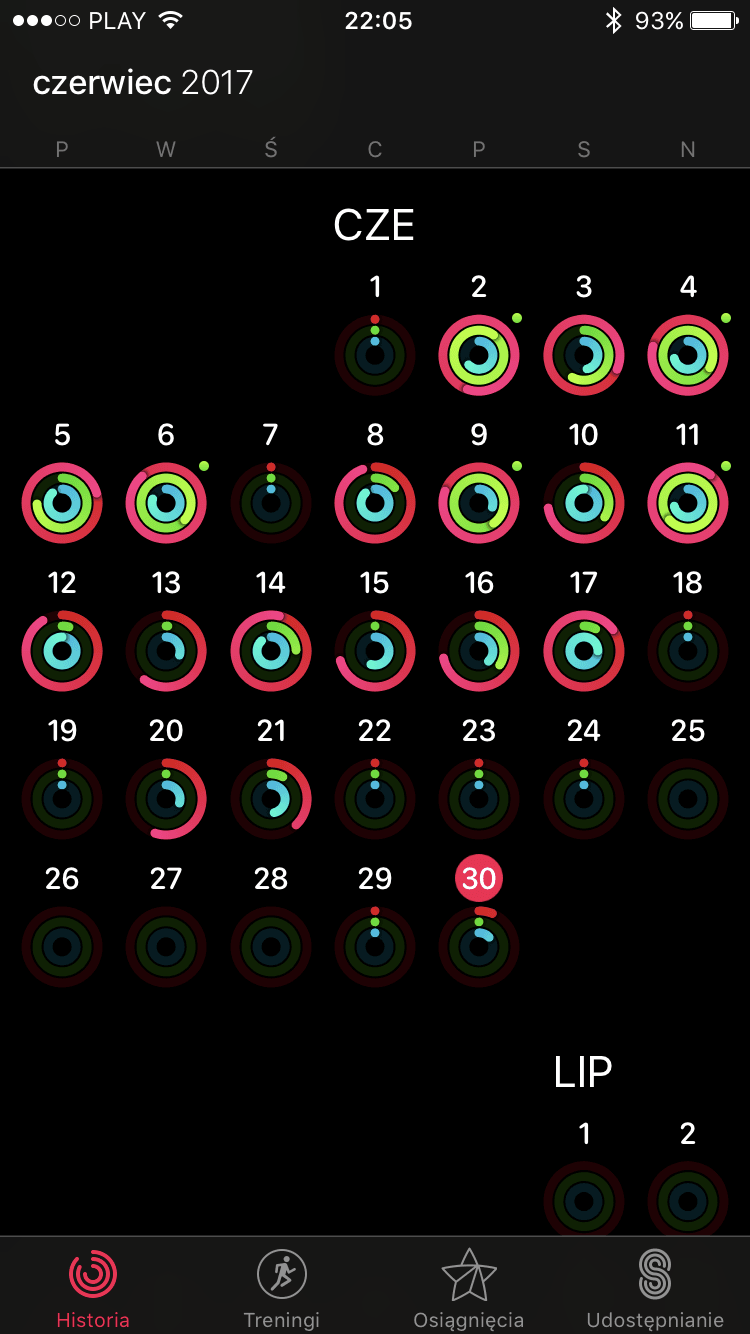Switch to the Treningi tab
Screen dimensions: 750x1334
point(282,1288)
